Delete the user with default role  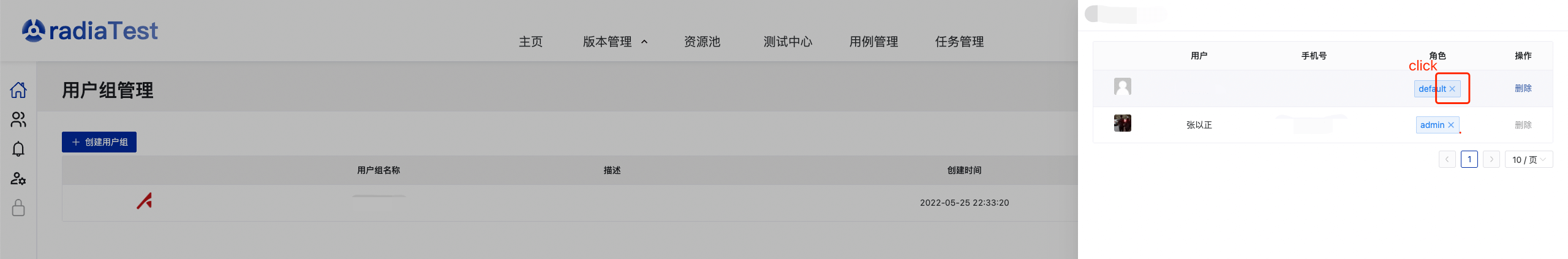point(1523,88)
